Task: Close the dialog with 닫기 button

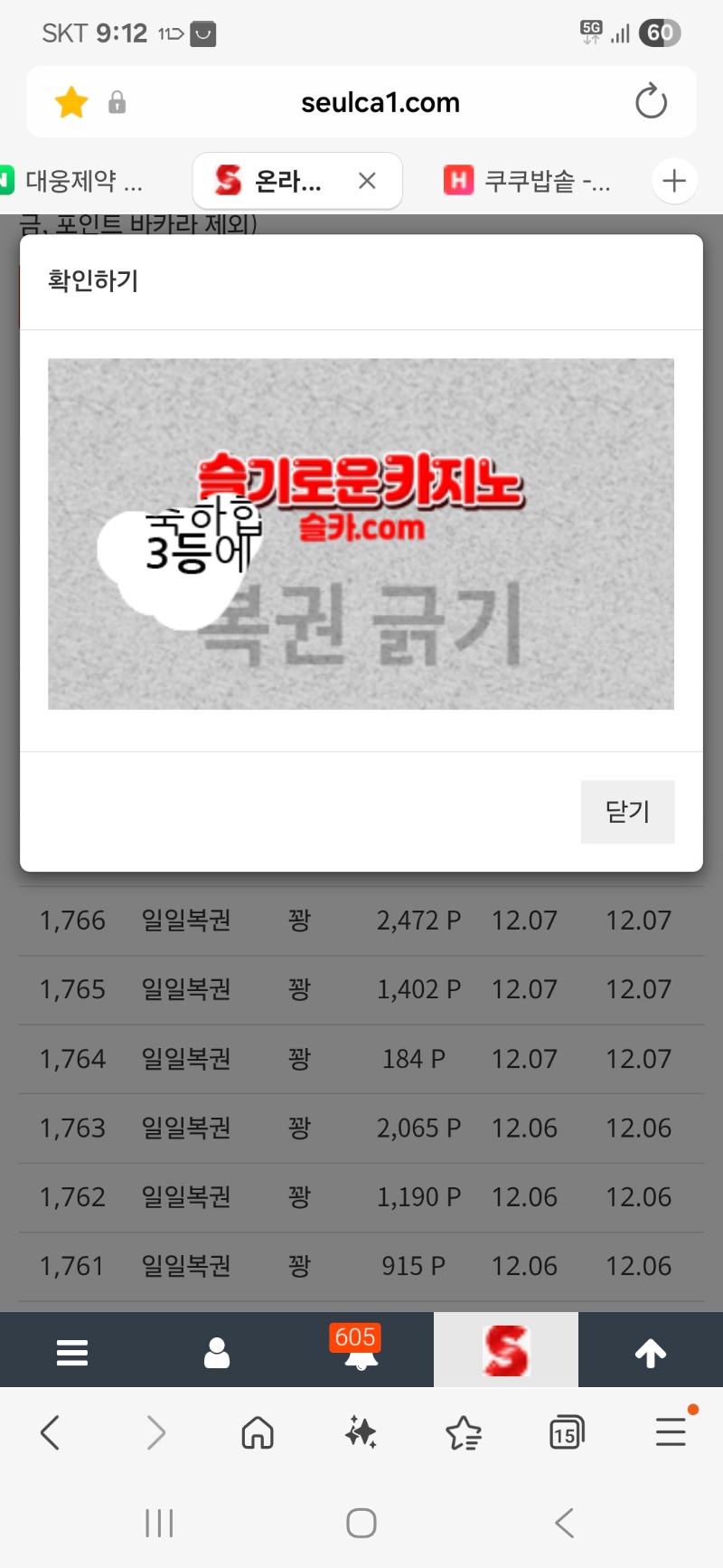Action: pyautogui.click(x=627, y=811)
